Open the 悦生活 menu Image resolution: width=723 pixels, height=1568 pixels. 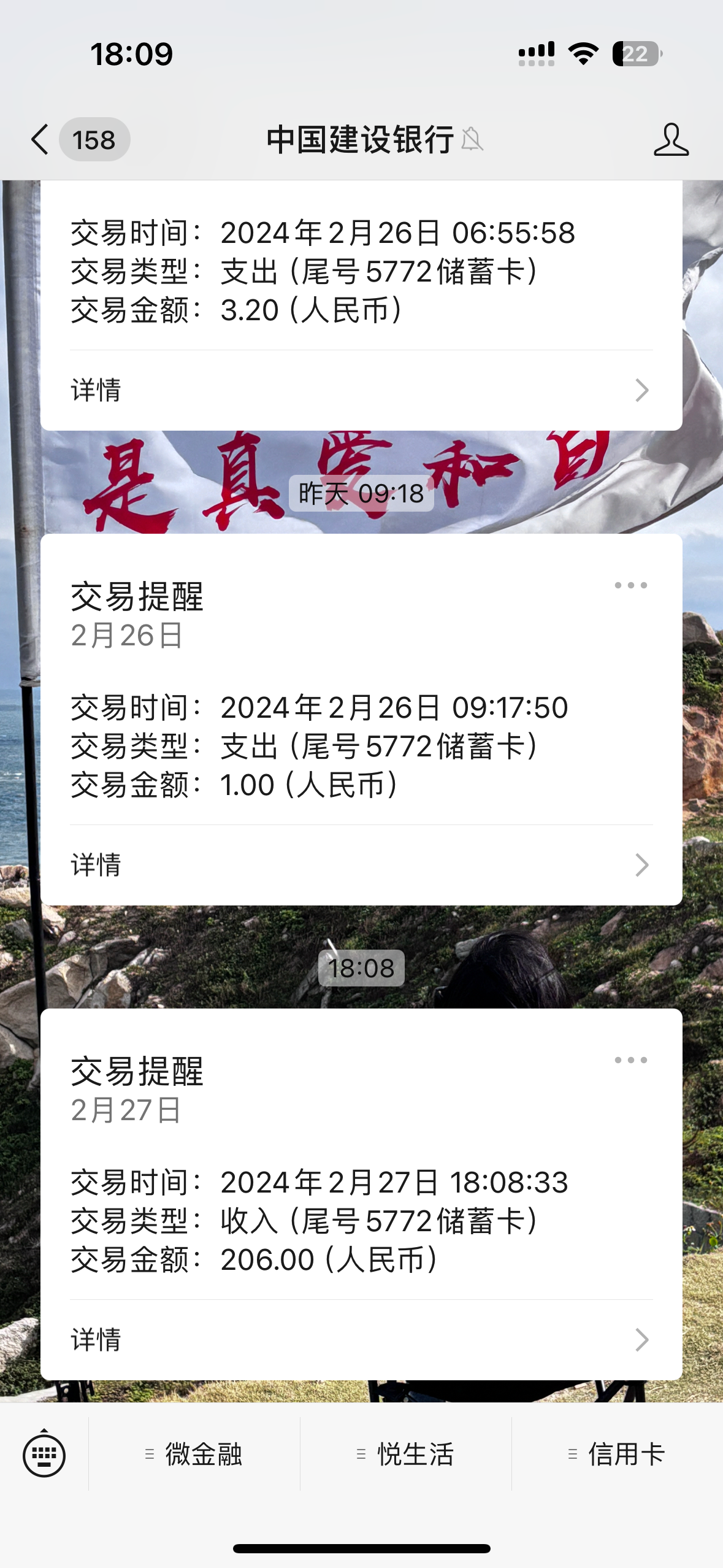tap(406, 1454)
